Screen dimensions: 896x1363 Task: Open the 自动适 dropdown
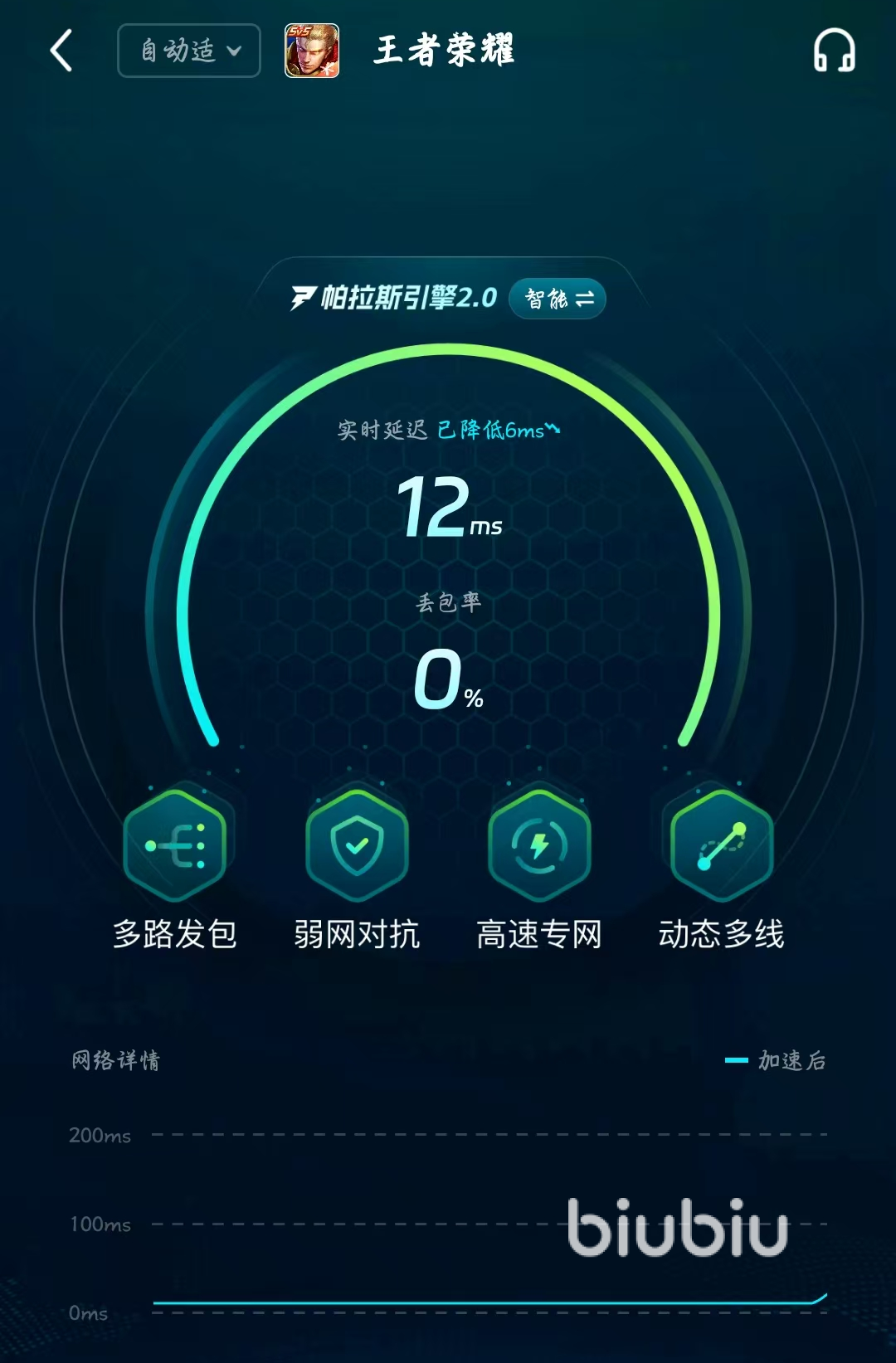(189, 51)
